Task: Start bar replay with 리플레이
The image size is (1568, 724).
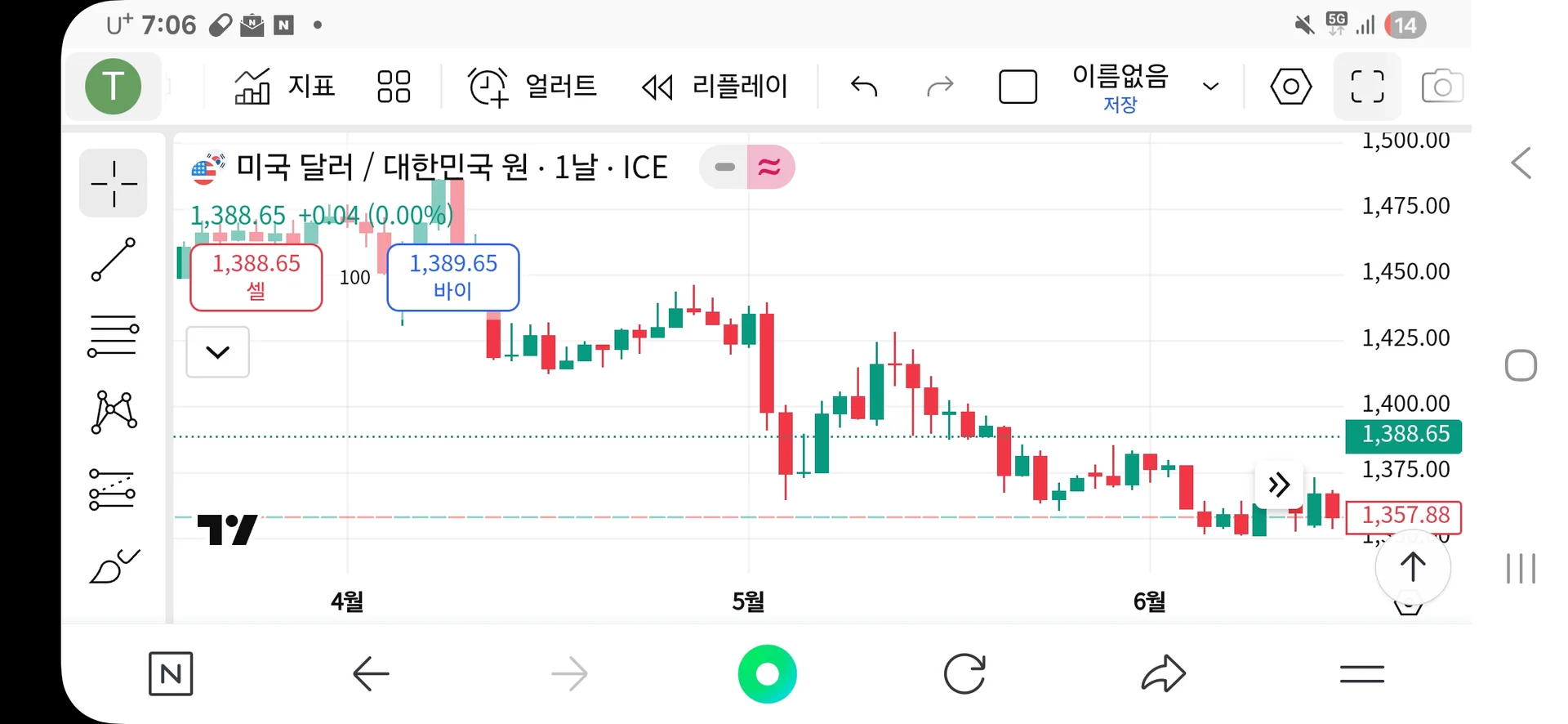Action: coord(715,87)
